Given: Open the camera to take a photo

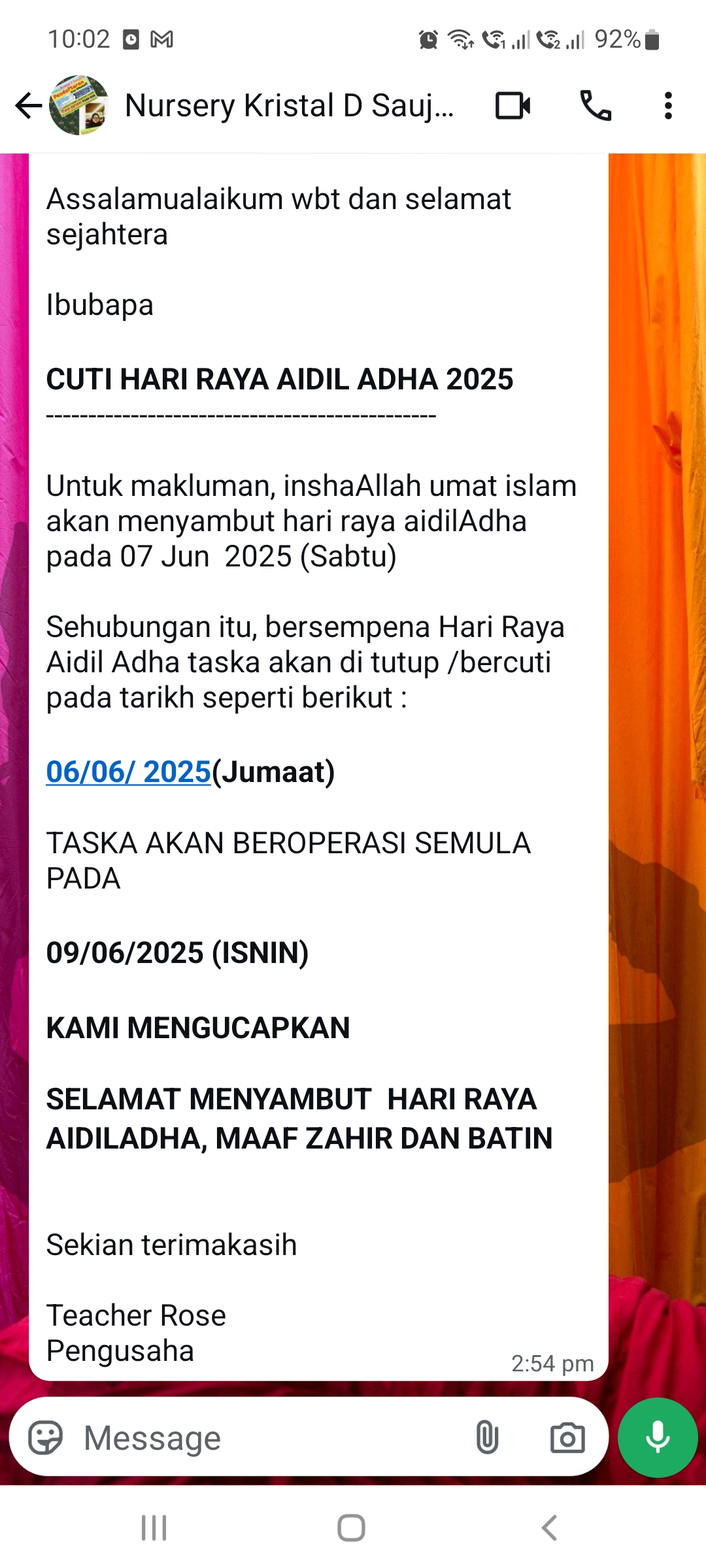Looking at the screenshot, I should 567,1437.
